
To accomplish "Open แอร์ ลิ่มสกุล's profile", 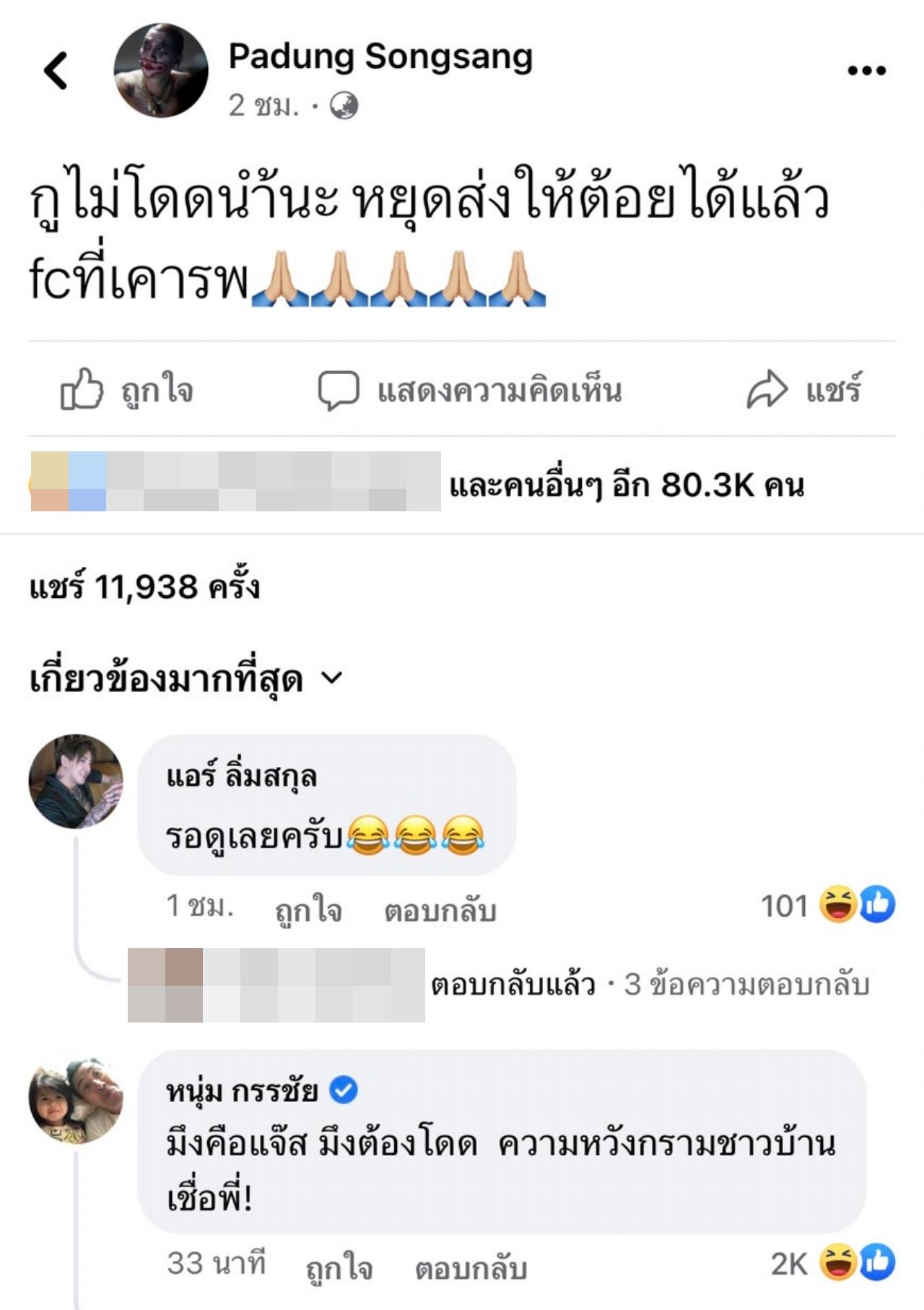I will [241, 777].
